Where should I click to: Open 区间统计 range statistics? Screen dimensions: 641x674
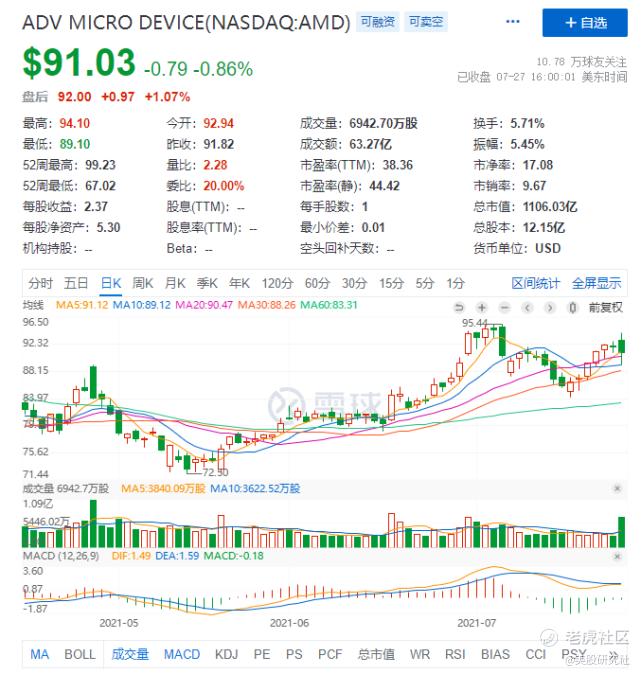pyautogui.click(x=536, y=283)
